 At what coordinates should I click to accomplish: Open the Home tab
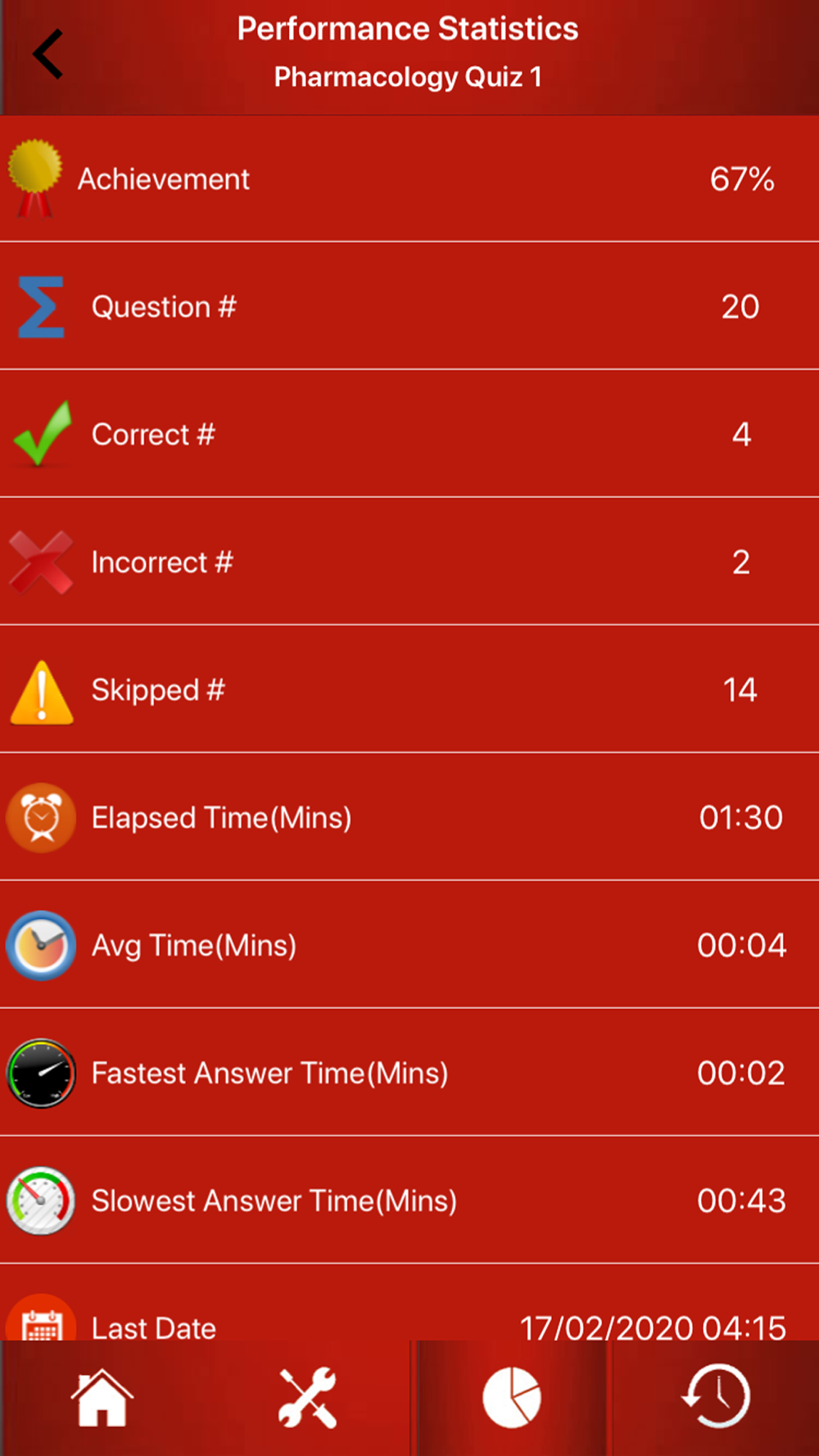click(102, 1397)
